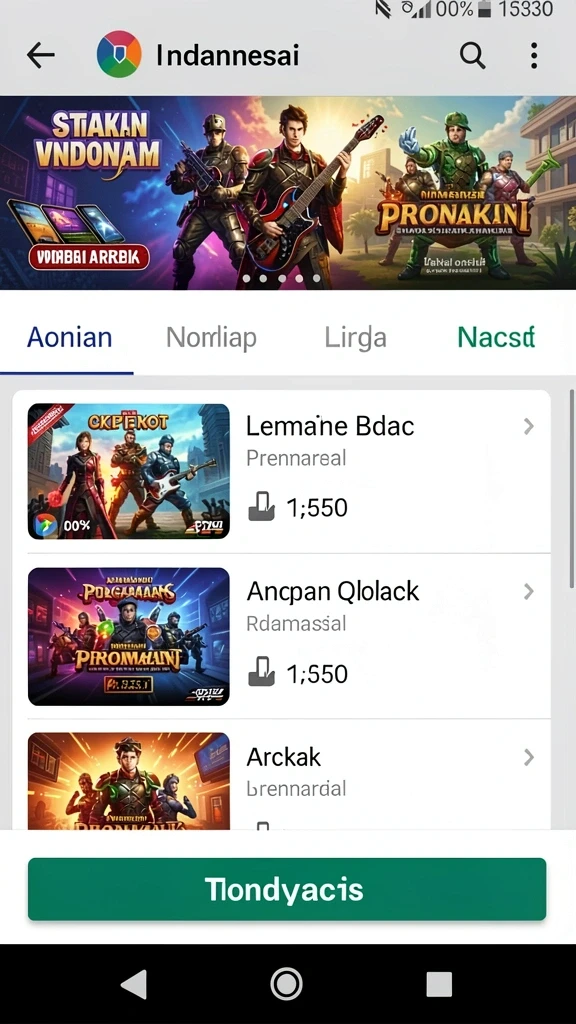Open the Ancpan Qlolack row
This screenshot has width=576, height=1024.
281,636
